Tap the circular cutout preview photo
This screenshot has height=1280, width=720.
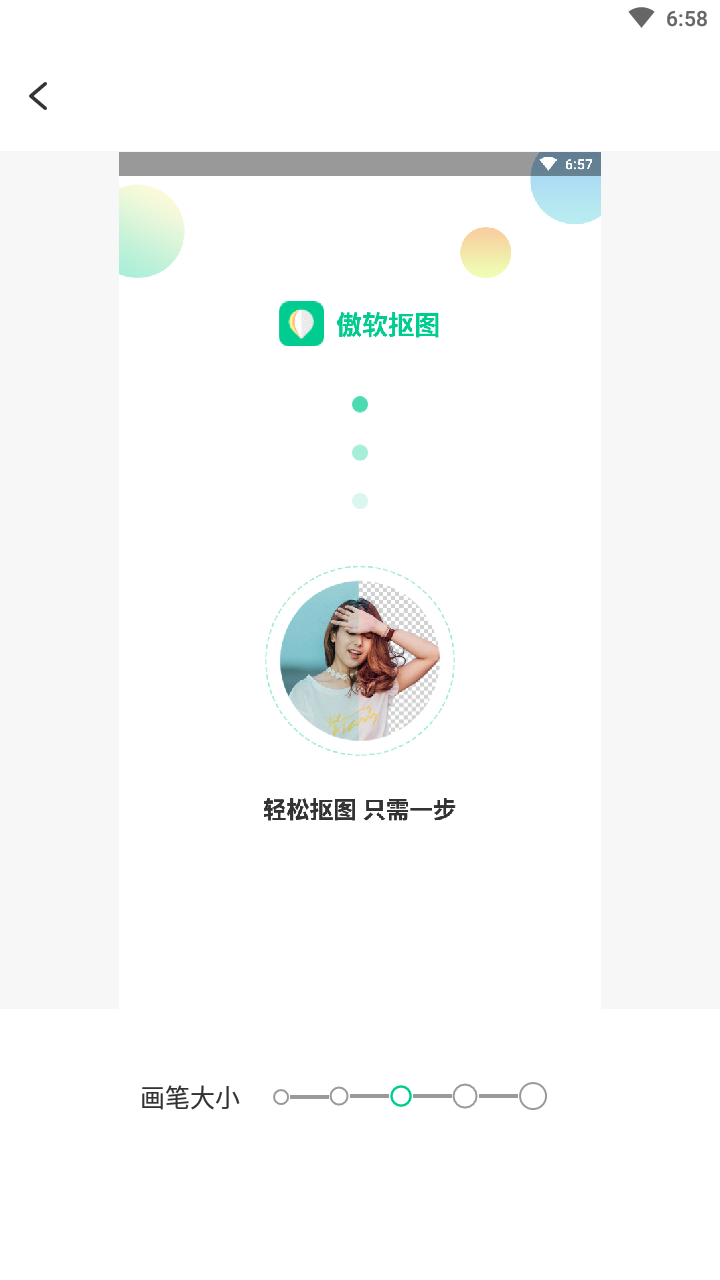pyautogui.click(x=360, y=660)
